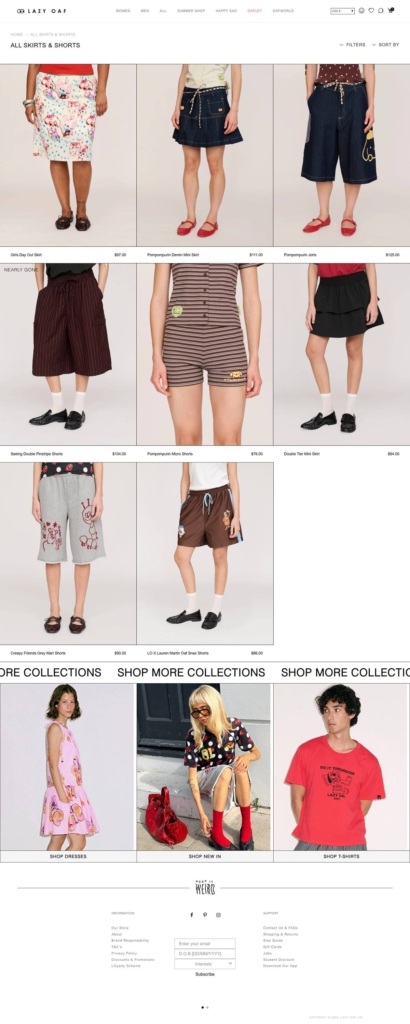This screenshot has height=1024, width=410.
Task: View the Pompompurin Jorts product
Action: click(x=342, y=155)
